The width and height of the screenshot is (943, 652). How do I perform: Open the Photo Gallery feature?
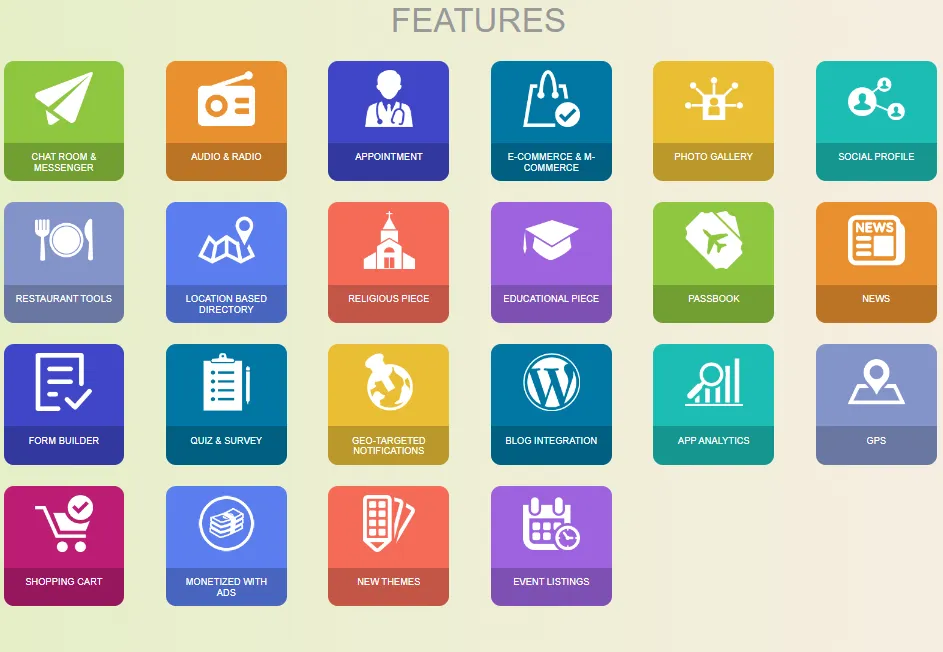coord(713,121)
